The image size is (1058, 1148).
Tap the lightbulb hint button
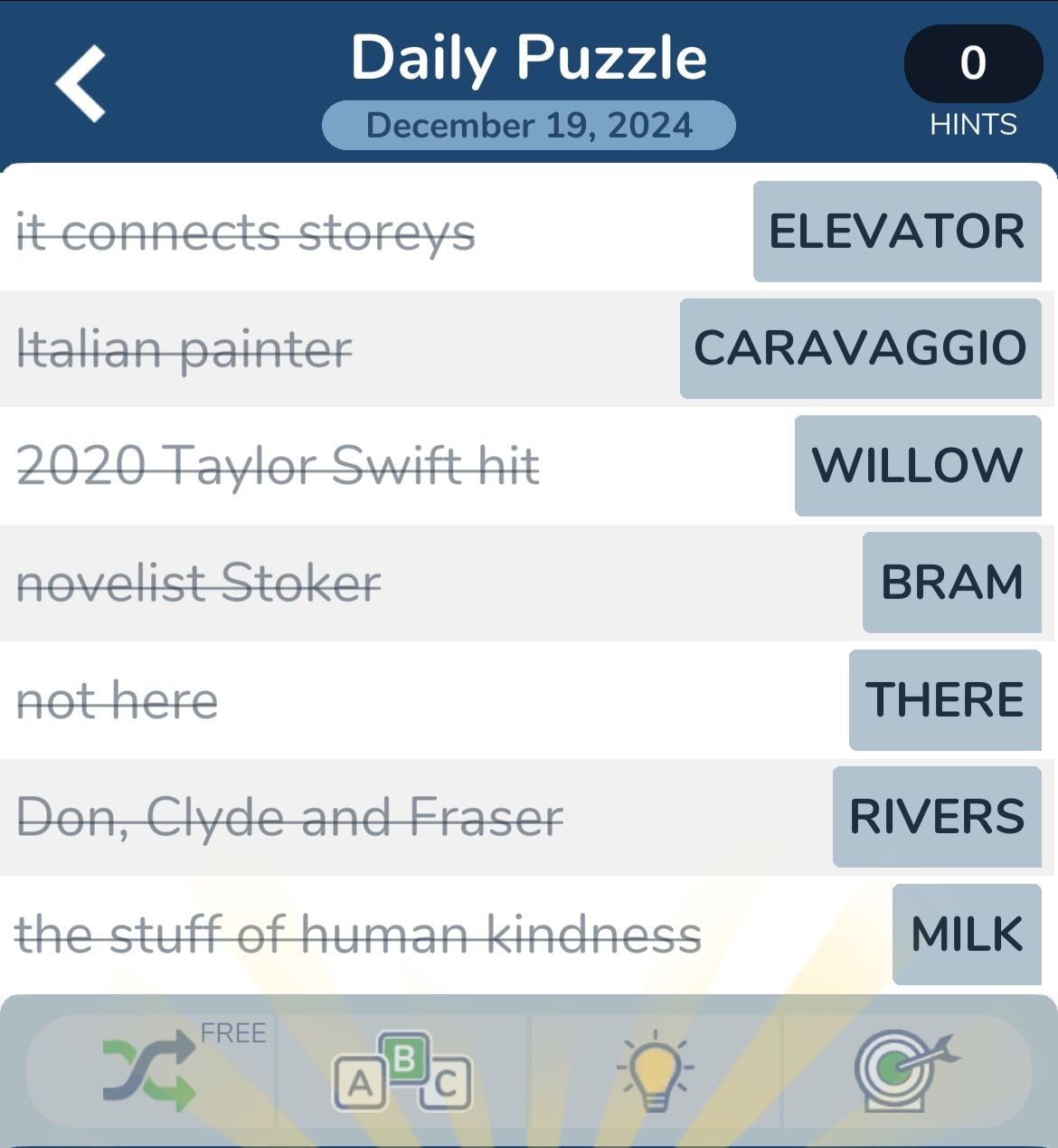click(x=655, y=1072)
